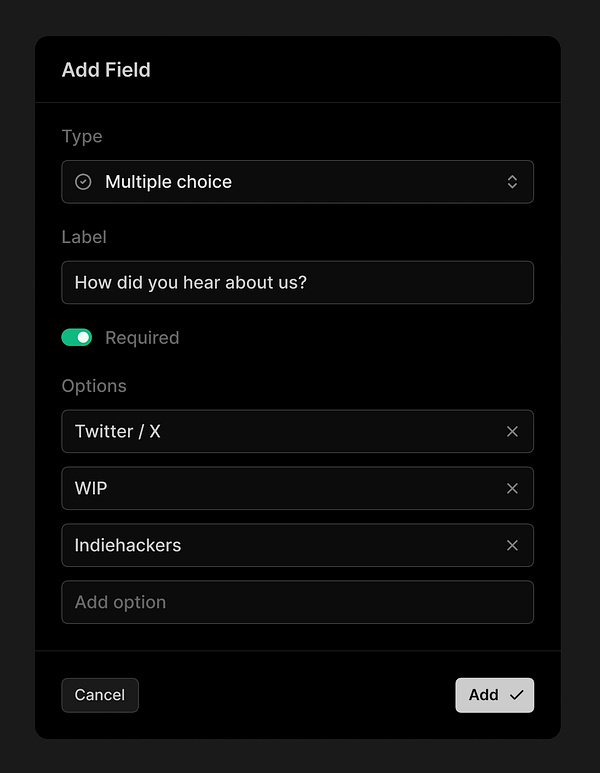Turn off the Required toggle
Screen dimensions: 600x773
point(77,338)
